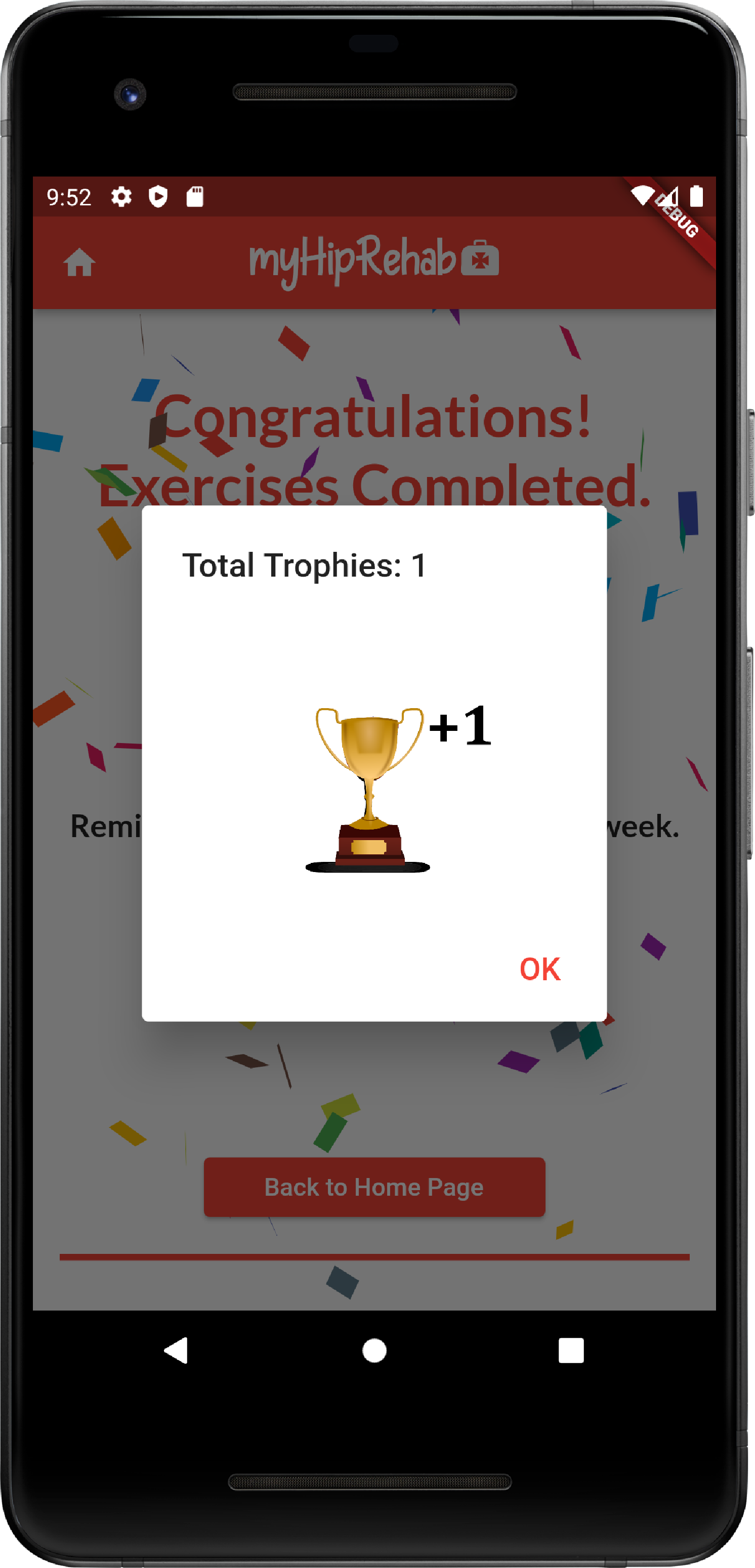Tap the home icon in the app bar
The height and width of the screenshot is (1568, 755).
(x=80, y=263)
